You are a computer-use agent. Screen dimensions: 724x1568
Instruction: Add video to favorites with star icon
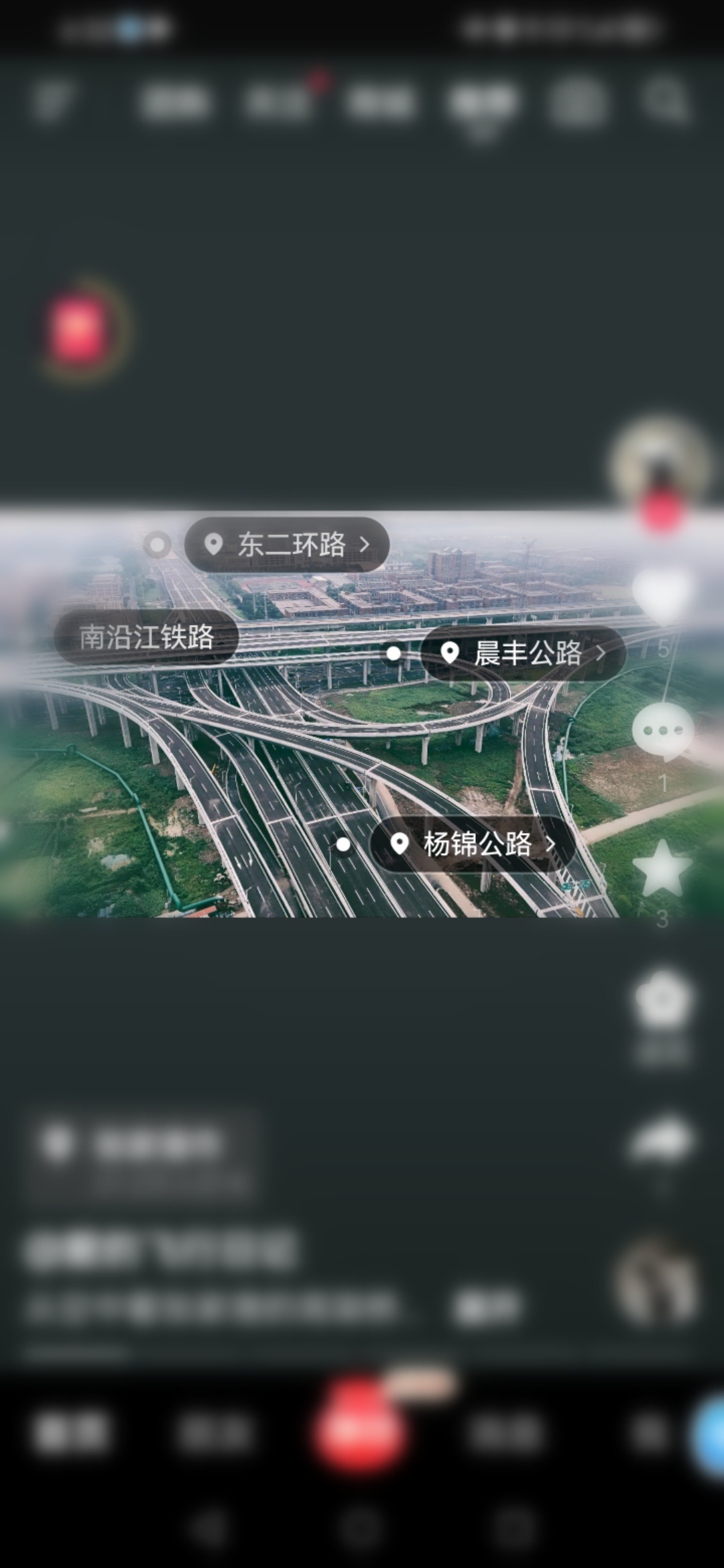tap(662, 869)
